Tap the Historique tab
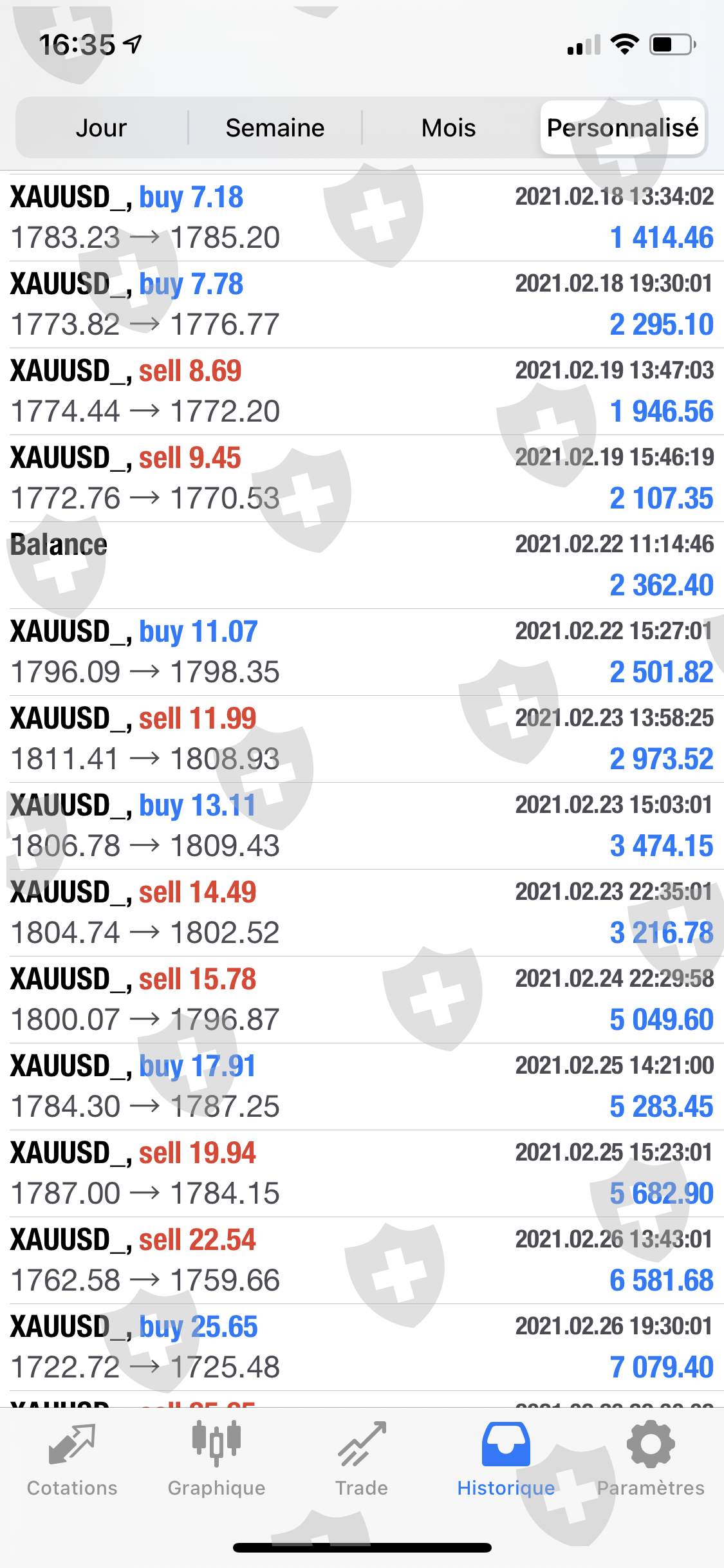Screen dimensions: 724x1568 point(506,1459)
